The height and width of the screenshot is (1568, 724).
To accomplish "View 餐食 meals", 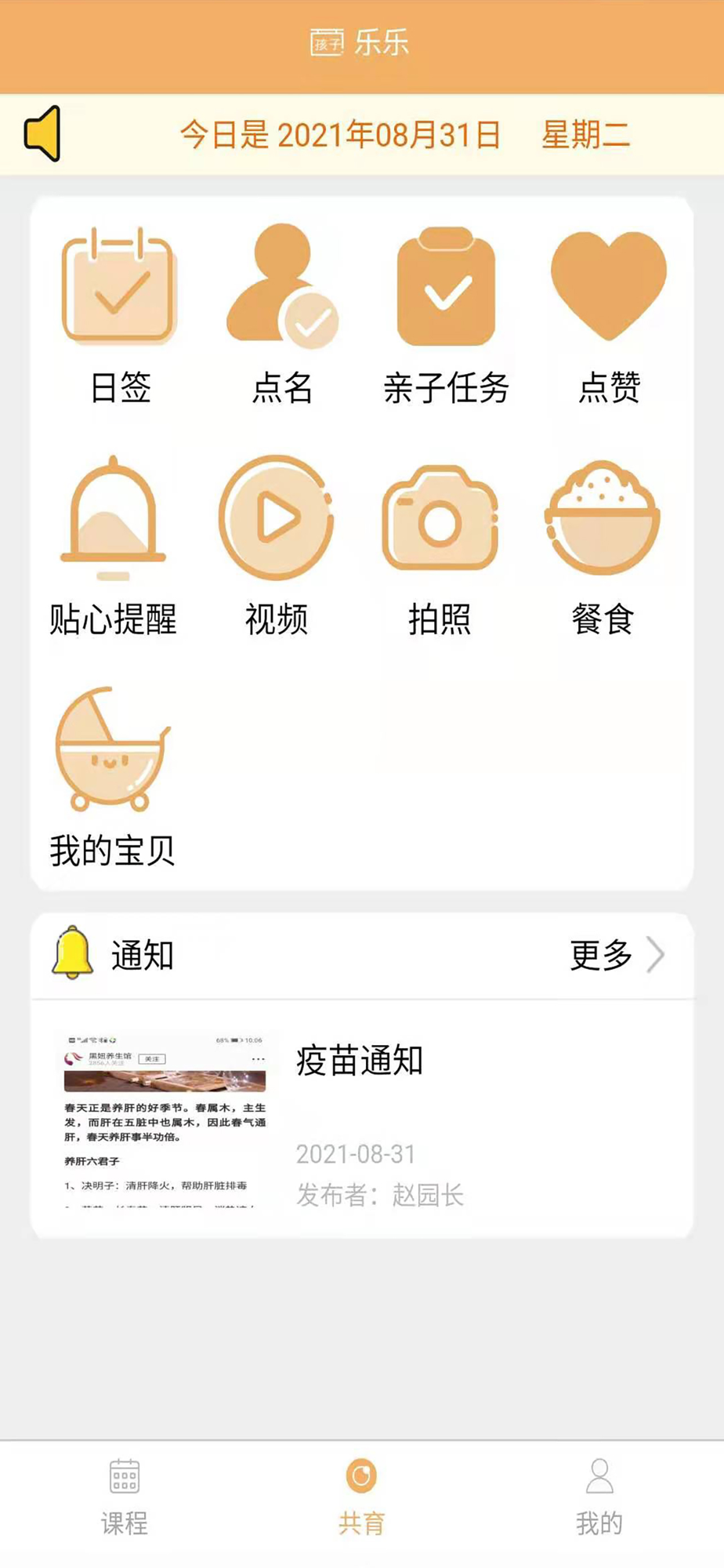I will [603, 546].
